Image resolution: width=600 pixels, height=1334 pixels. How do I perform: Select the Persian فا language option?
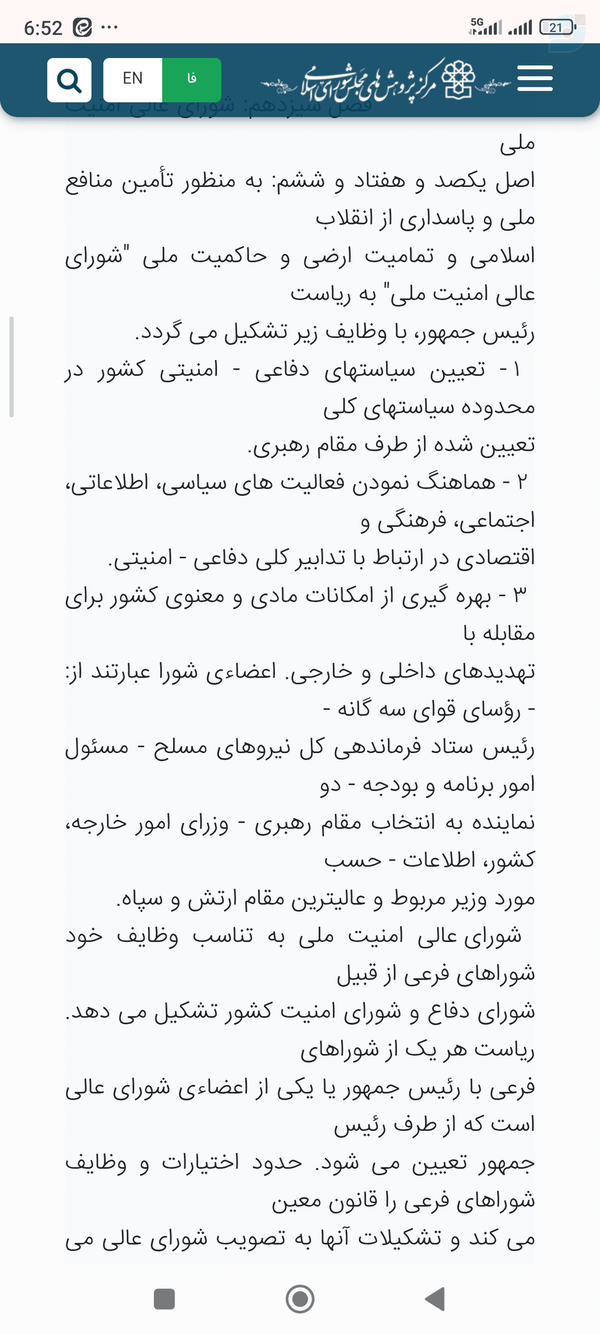tap(191, 79)
